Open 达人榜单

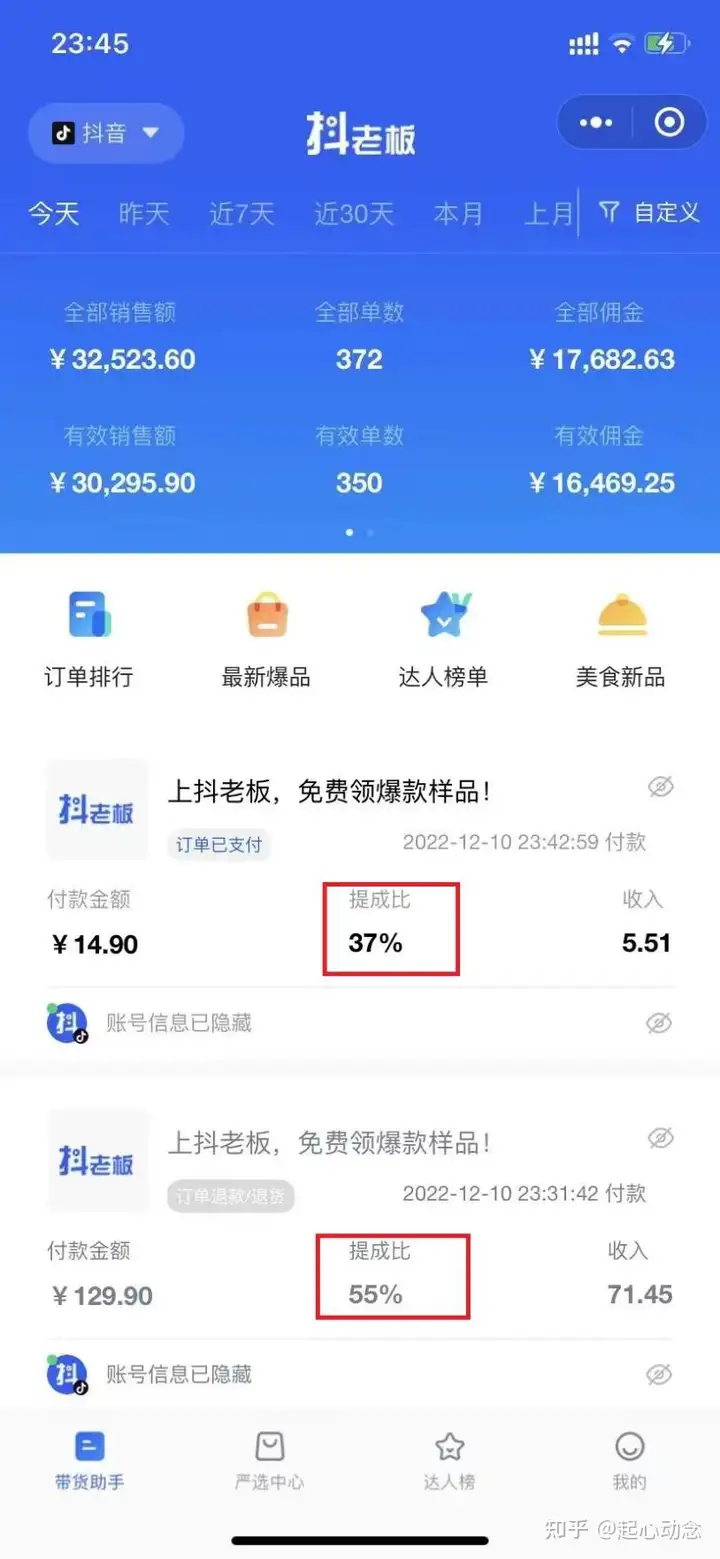(443, 640)
